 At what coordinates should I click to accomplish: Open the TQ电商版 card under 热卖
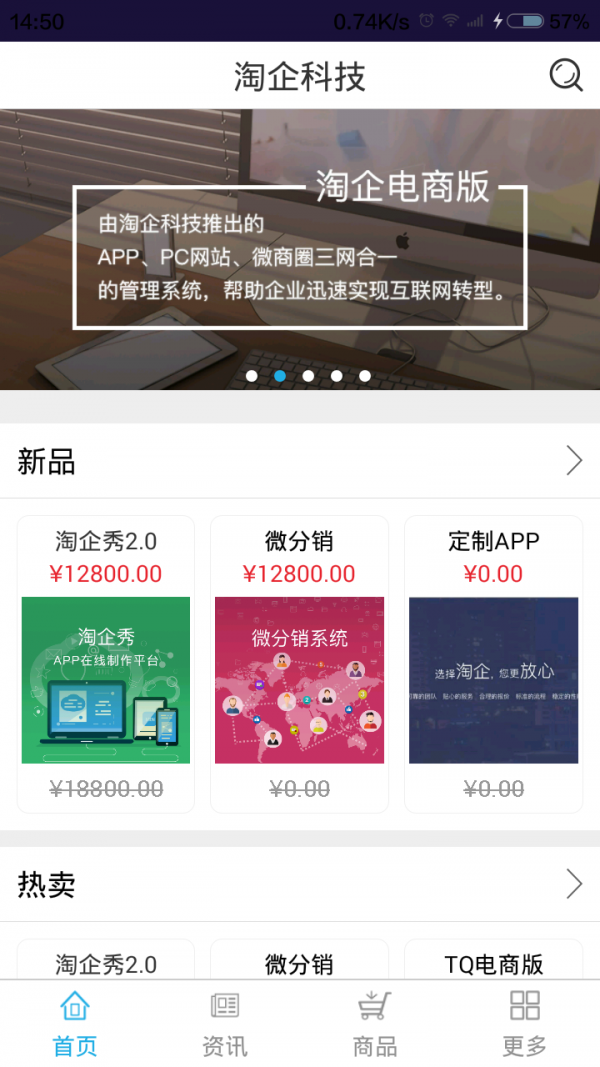pos(493,963)
